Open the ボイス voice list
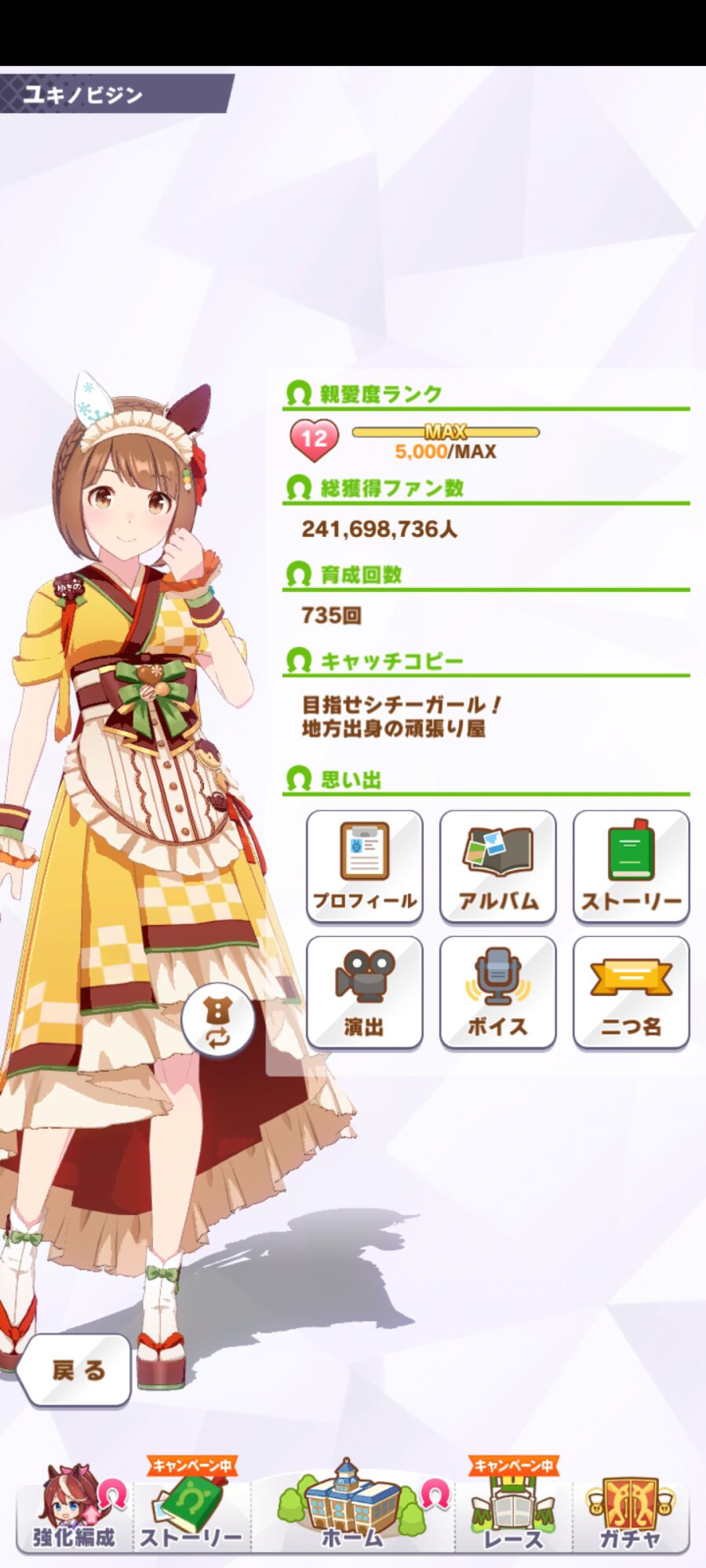 (x=498, y=992)
